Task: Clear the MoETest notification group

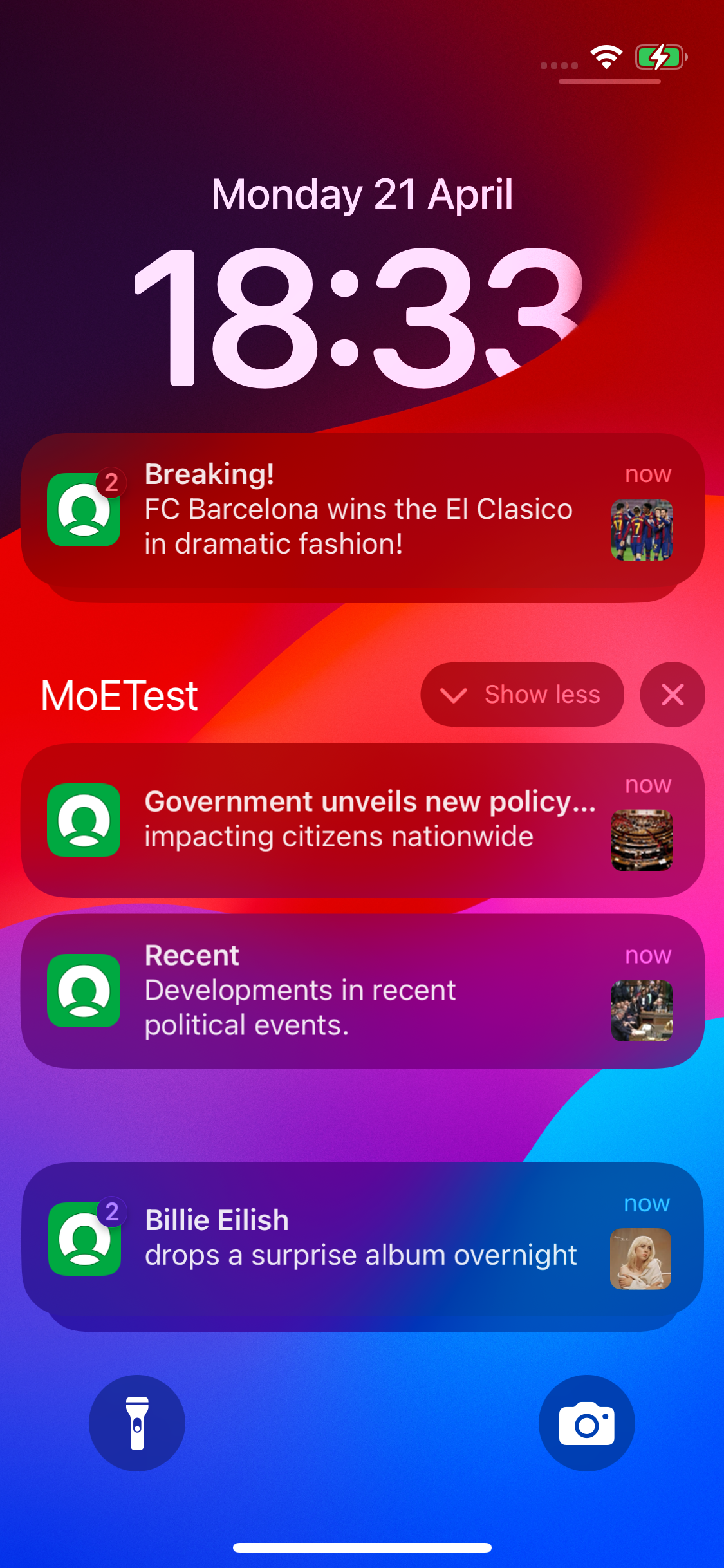Action: (672, 695)
